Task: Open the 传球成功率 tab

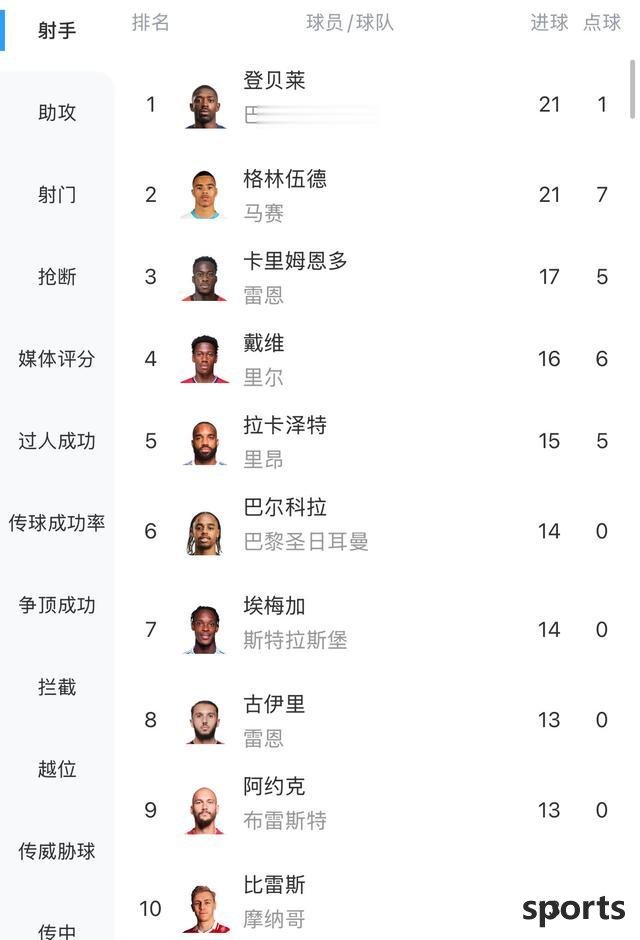Action: [57, 523]
